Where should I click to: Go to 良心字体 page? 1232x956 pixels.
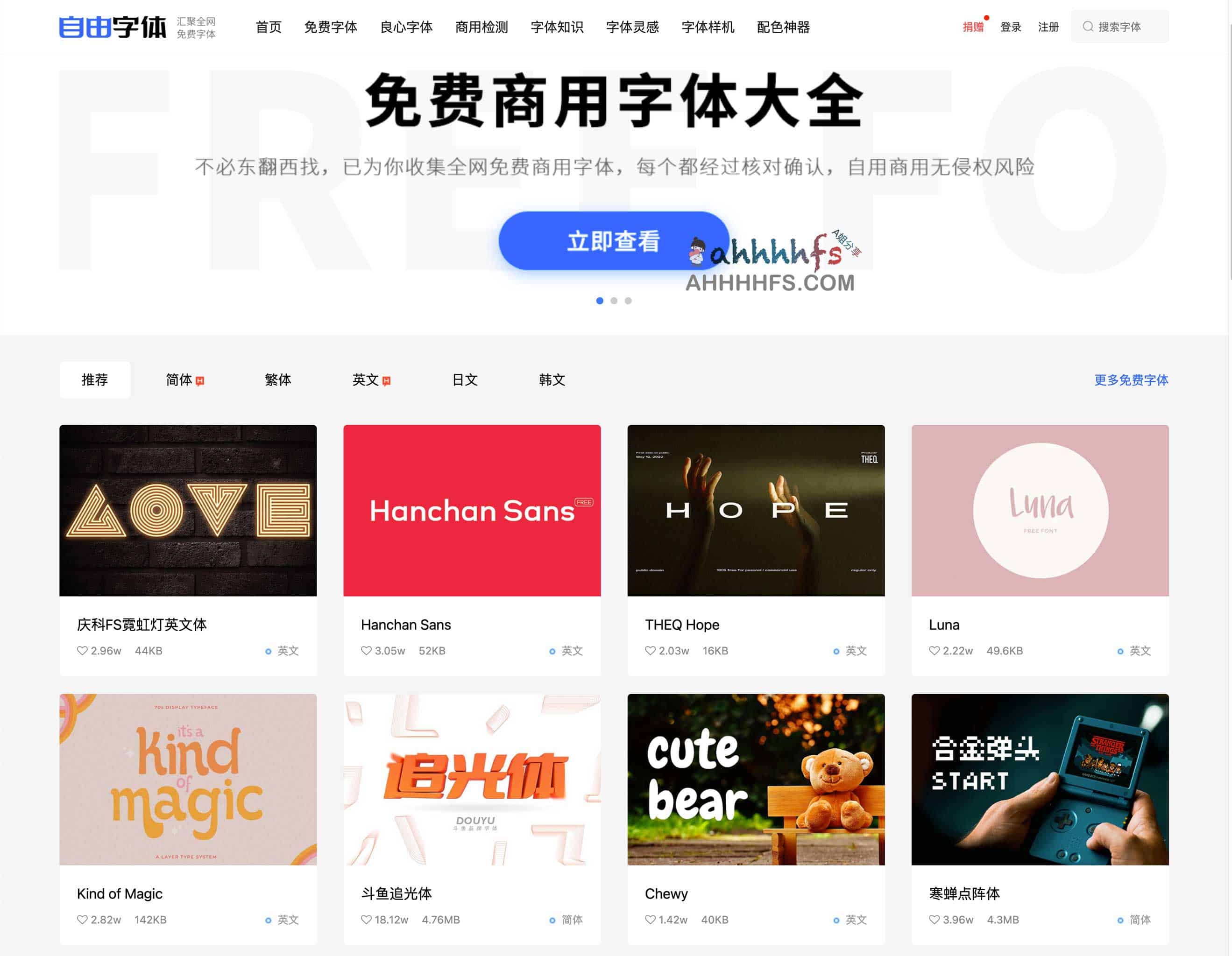tap(406, 27)
